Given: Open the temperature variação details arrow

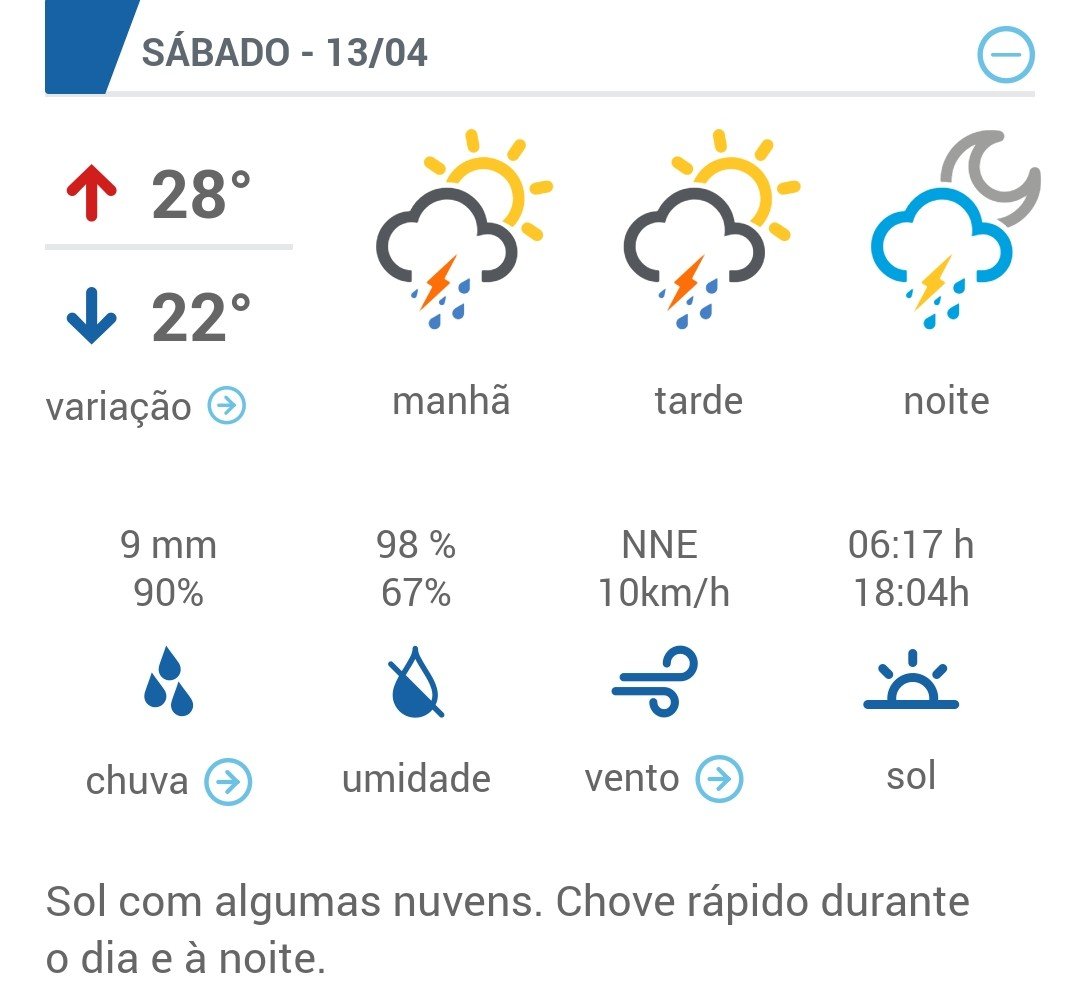Looking at the screenshot, I should [227, 405].
